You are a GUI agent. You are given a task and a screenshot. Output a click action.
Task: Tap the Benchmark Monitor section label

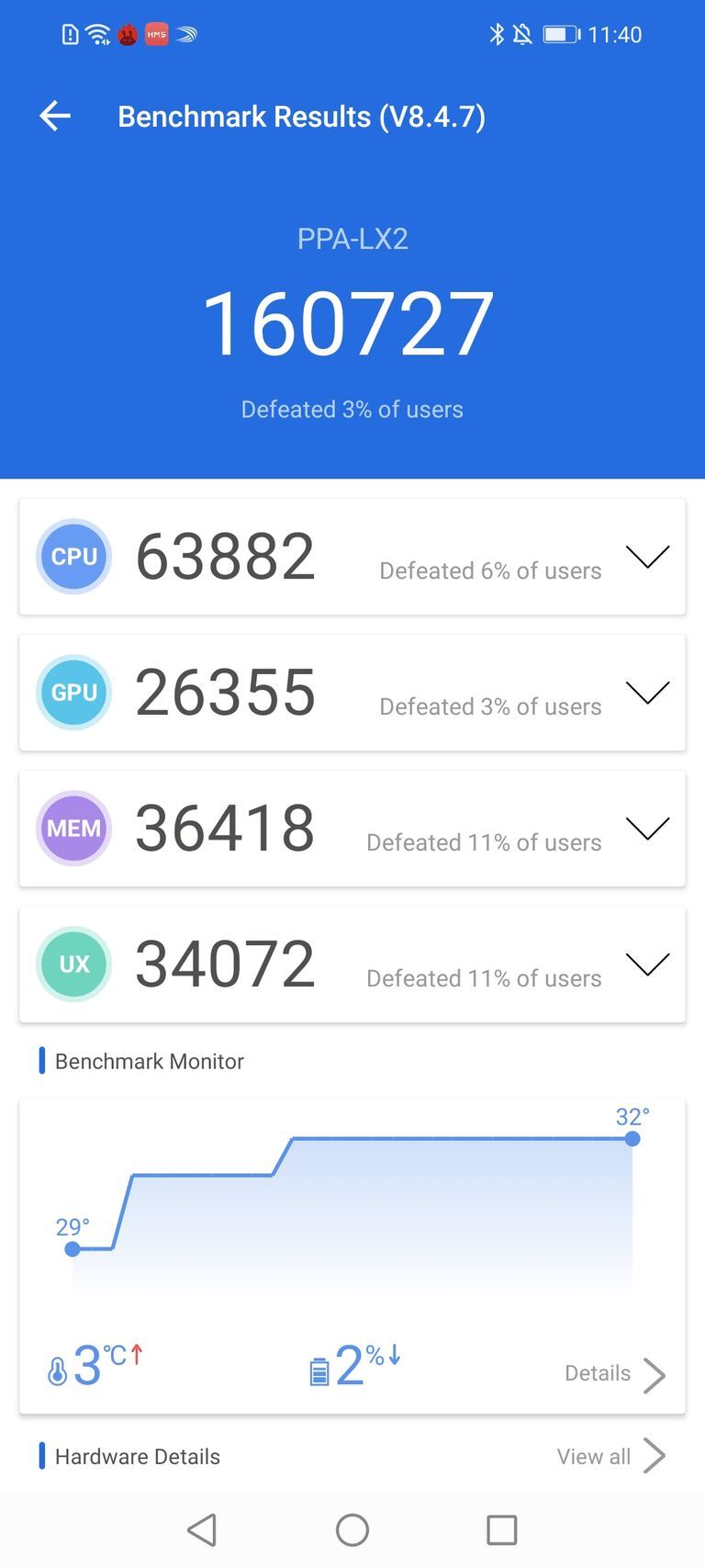[149, 1061]
